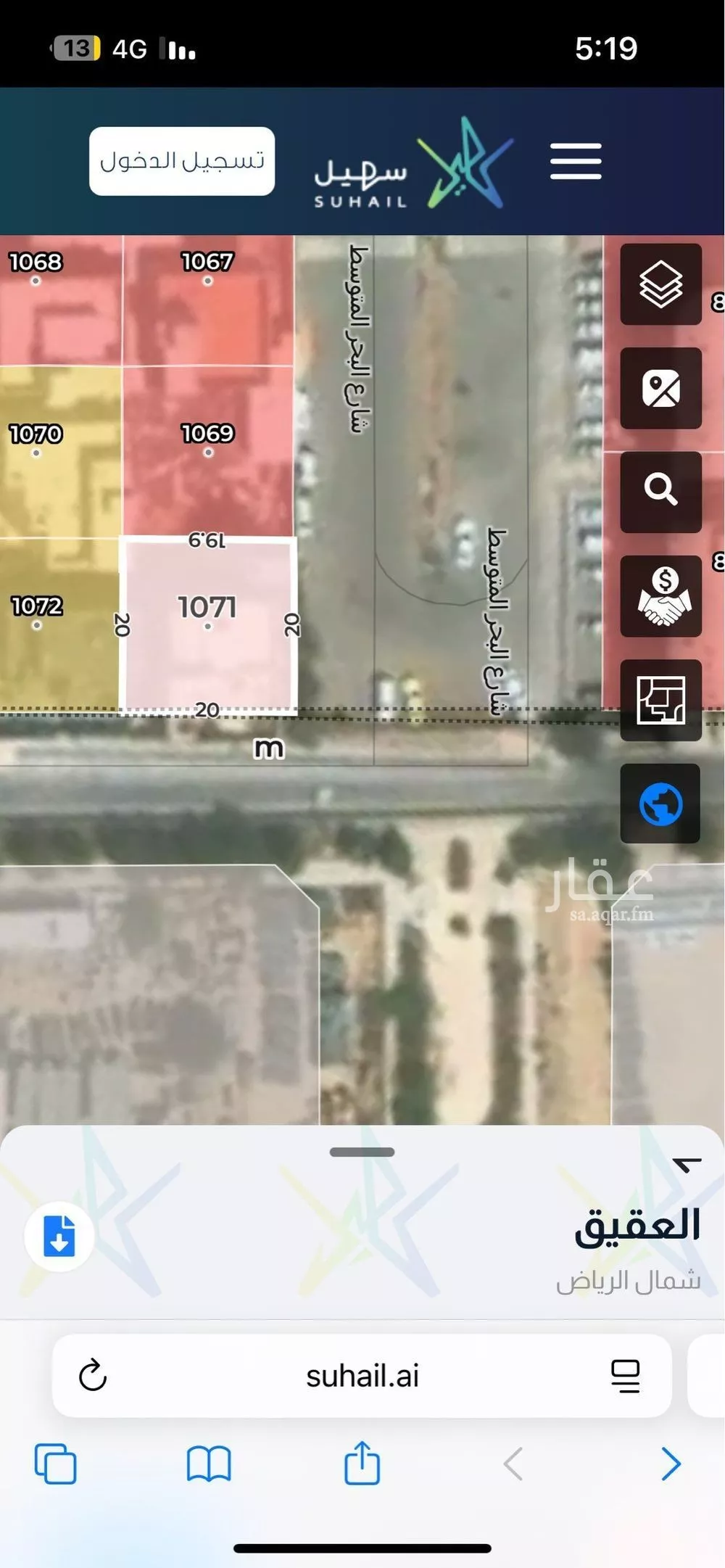This screenshot has width=725, height=1568.
Task: Select parcel 1069 on the map
Action: [208, 450]
